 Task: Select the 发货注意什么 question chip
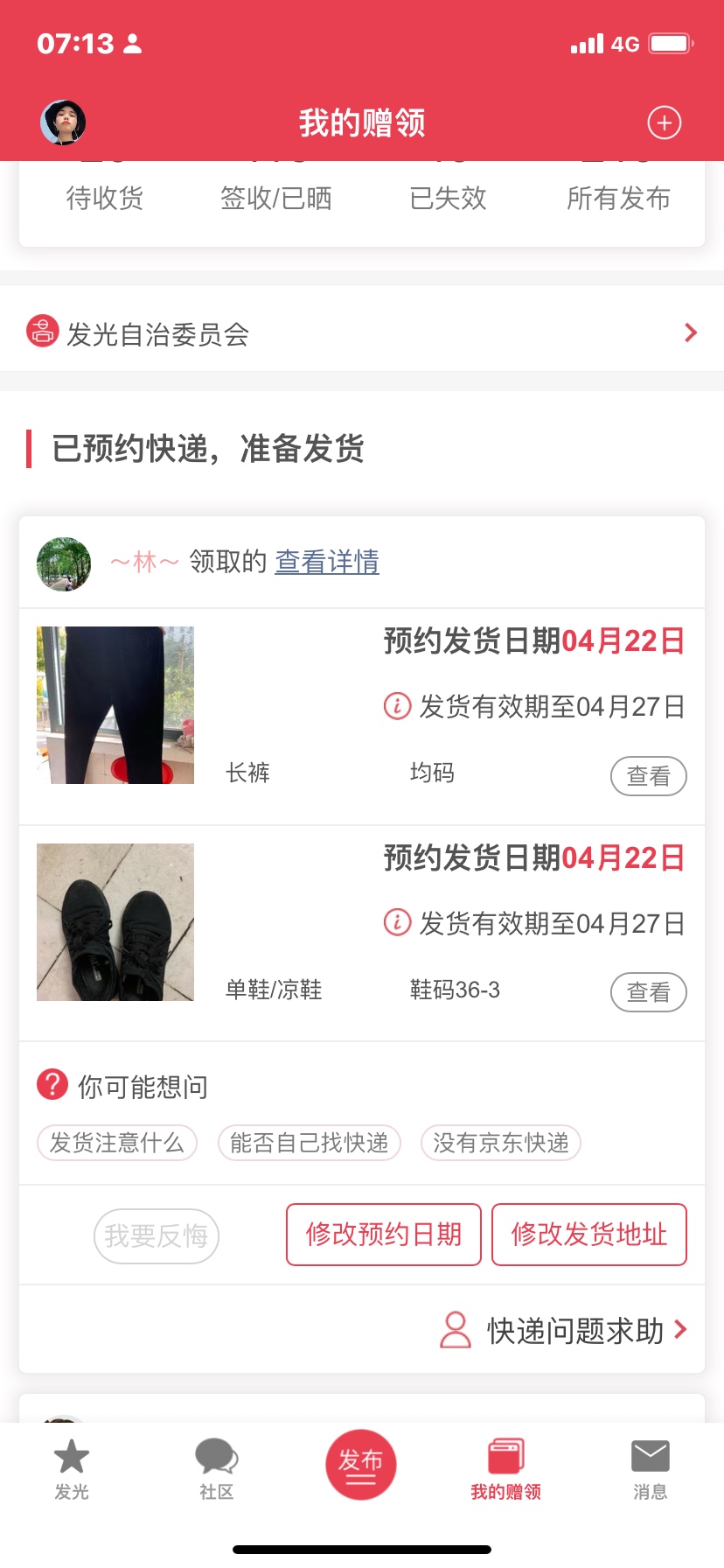tap(117, 1143)
